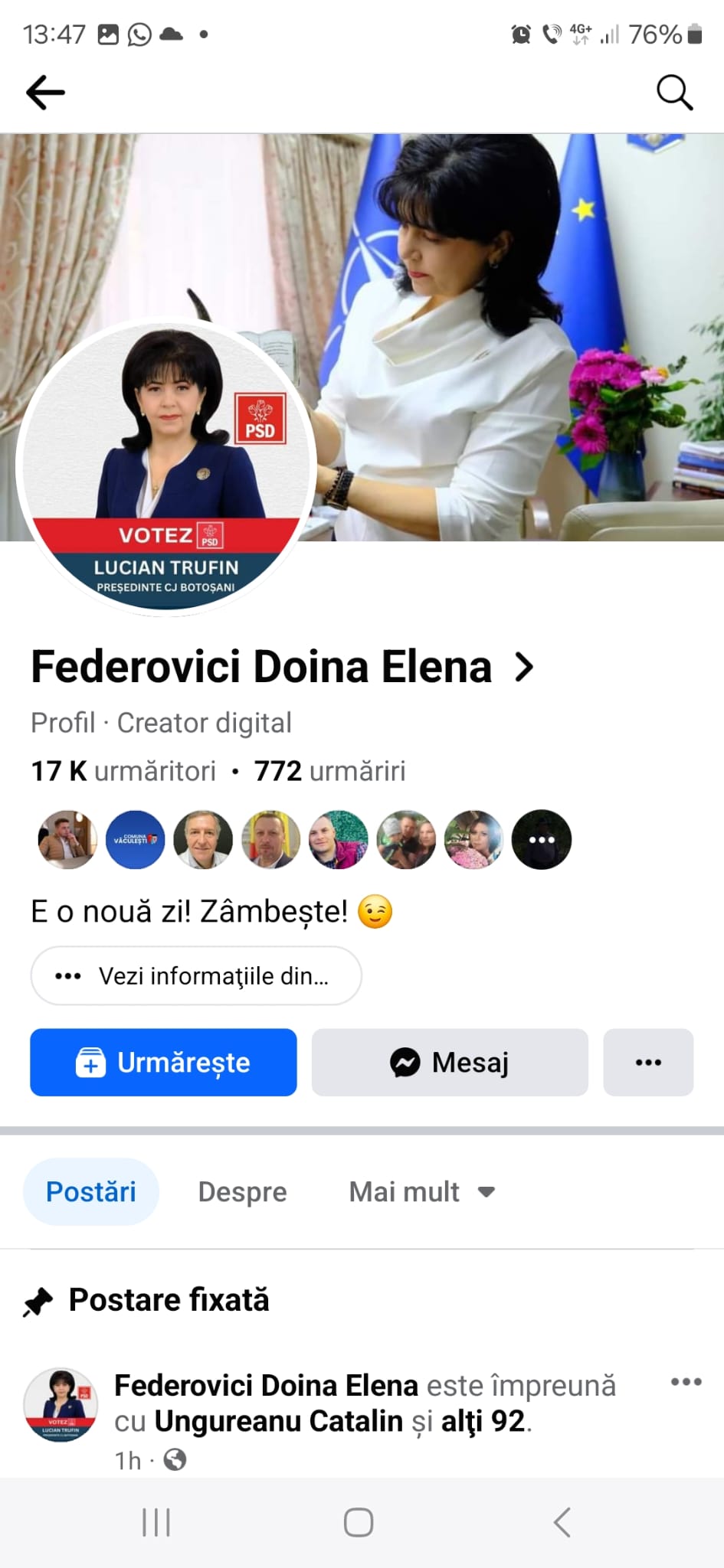Open Ungureanu Catalin's tagged profile
Image resolution: width=724 pixels, height=1568 pixels.
[x=279, y=1422]
